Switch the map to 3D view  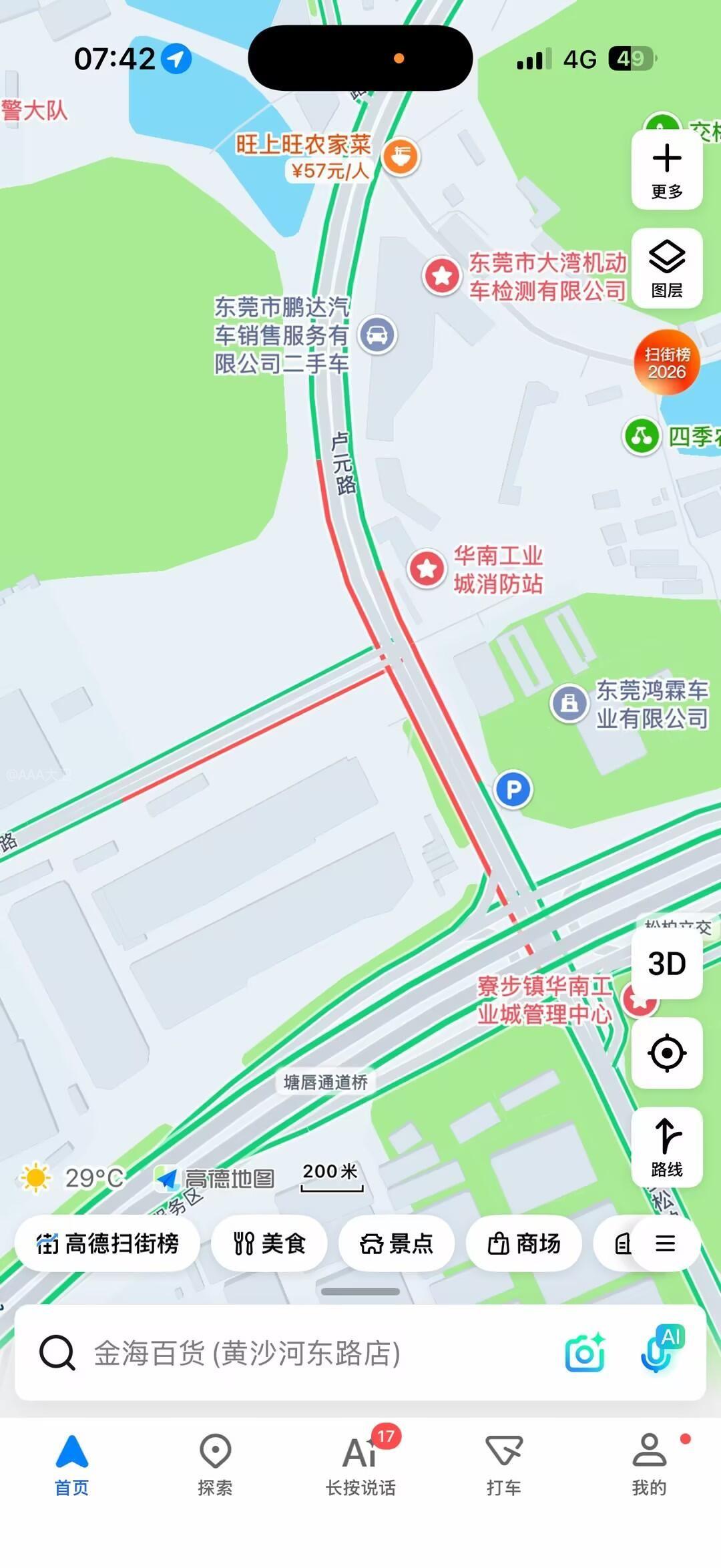[x=666, y=964]
